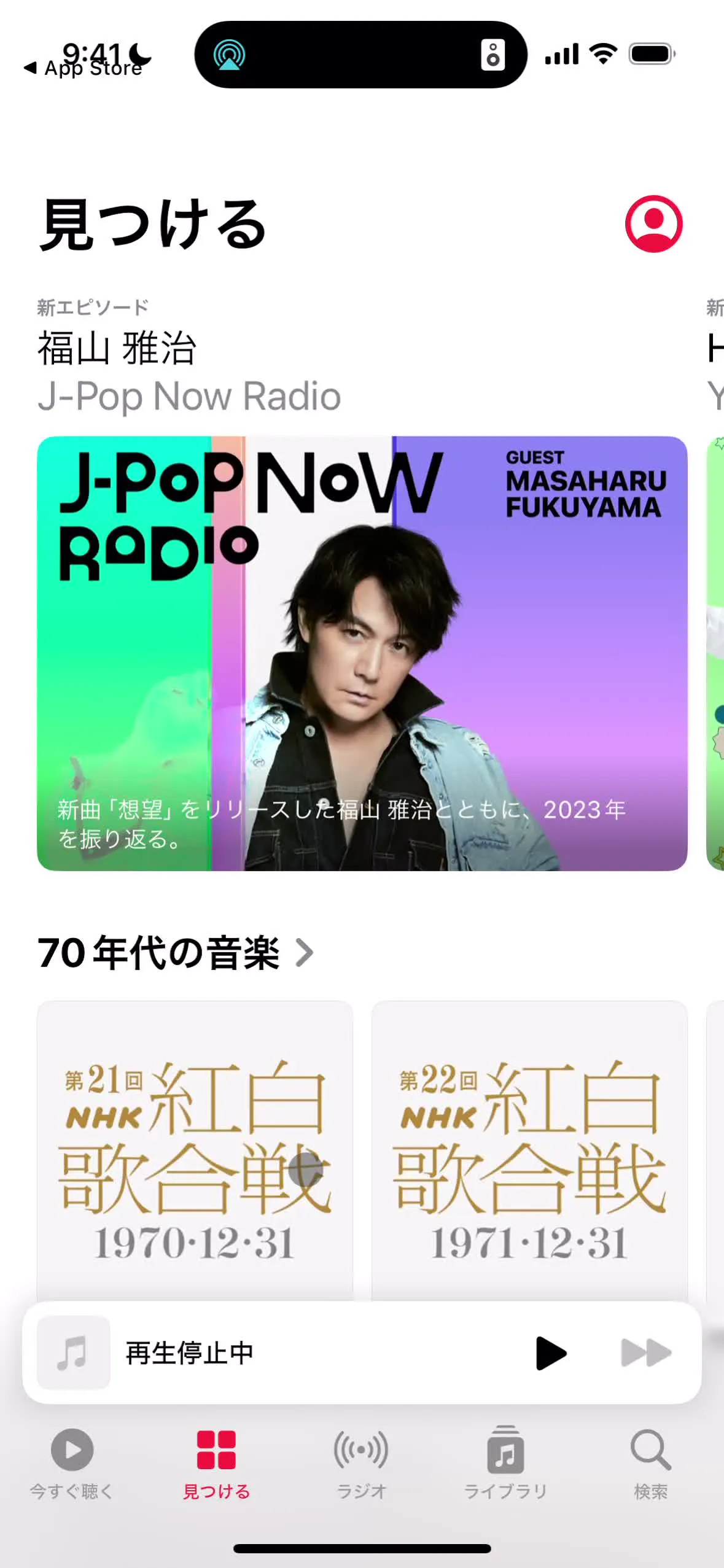Select the 見つける tab
This screenshot has width=724, height=1568.
point(216,1463)
